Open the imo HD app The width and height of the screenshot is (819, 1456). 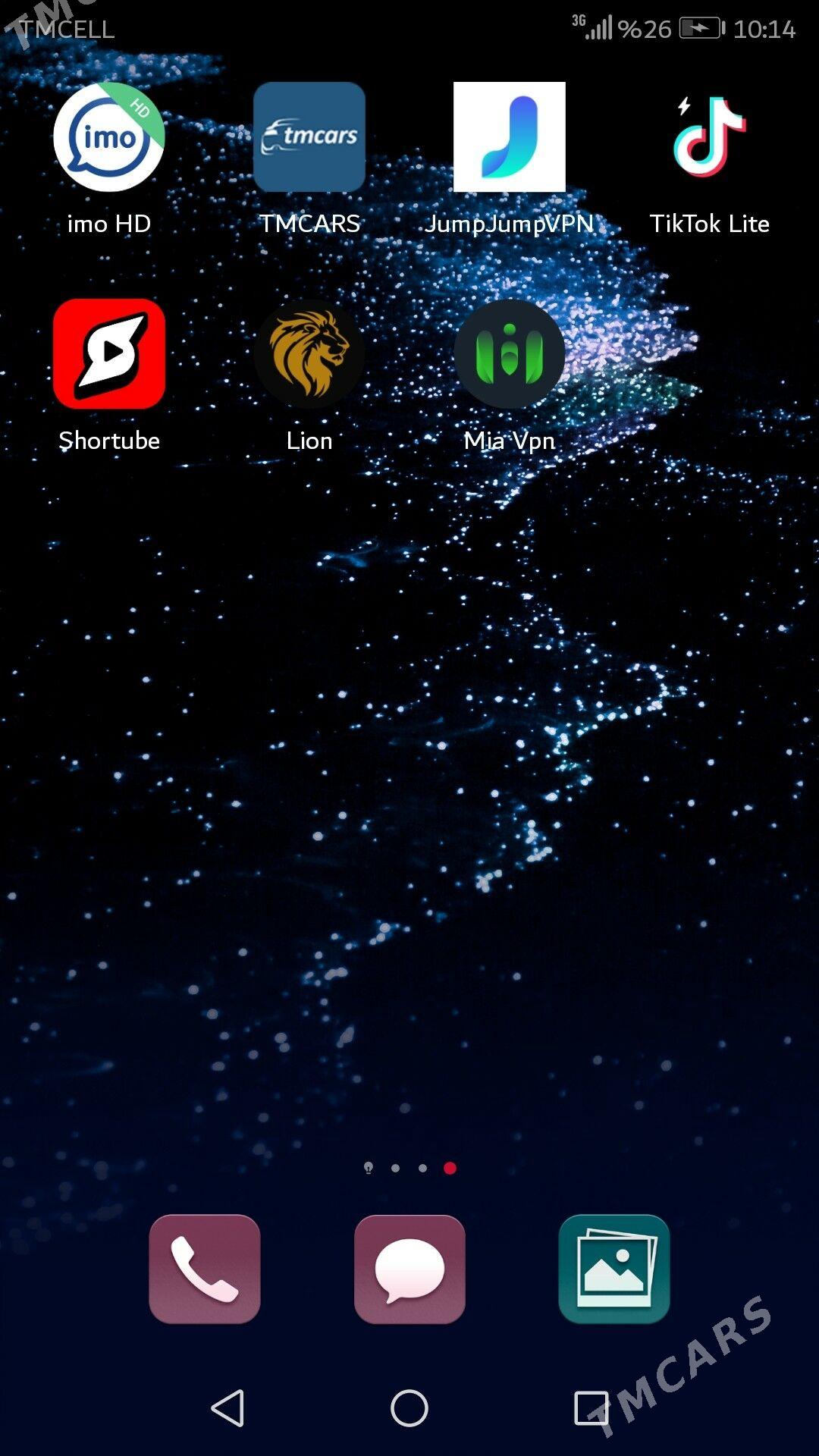tap(109, 138)
